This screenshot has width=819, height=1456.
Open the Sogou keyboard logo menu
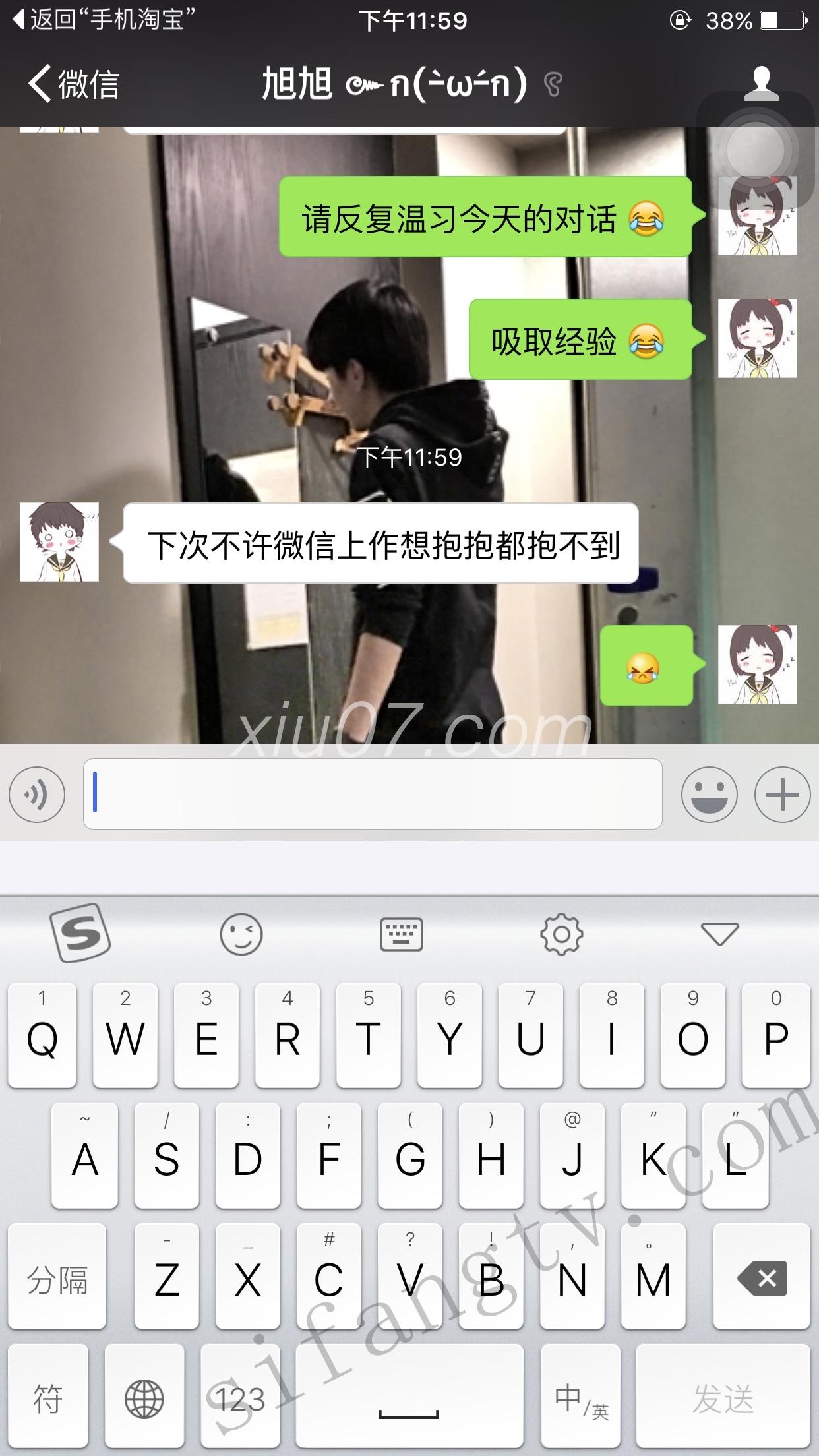pos(80,933)
